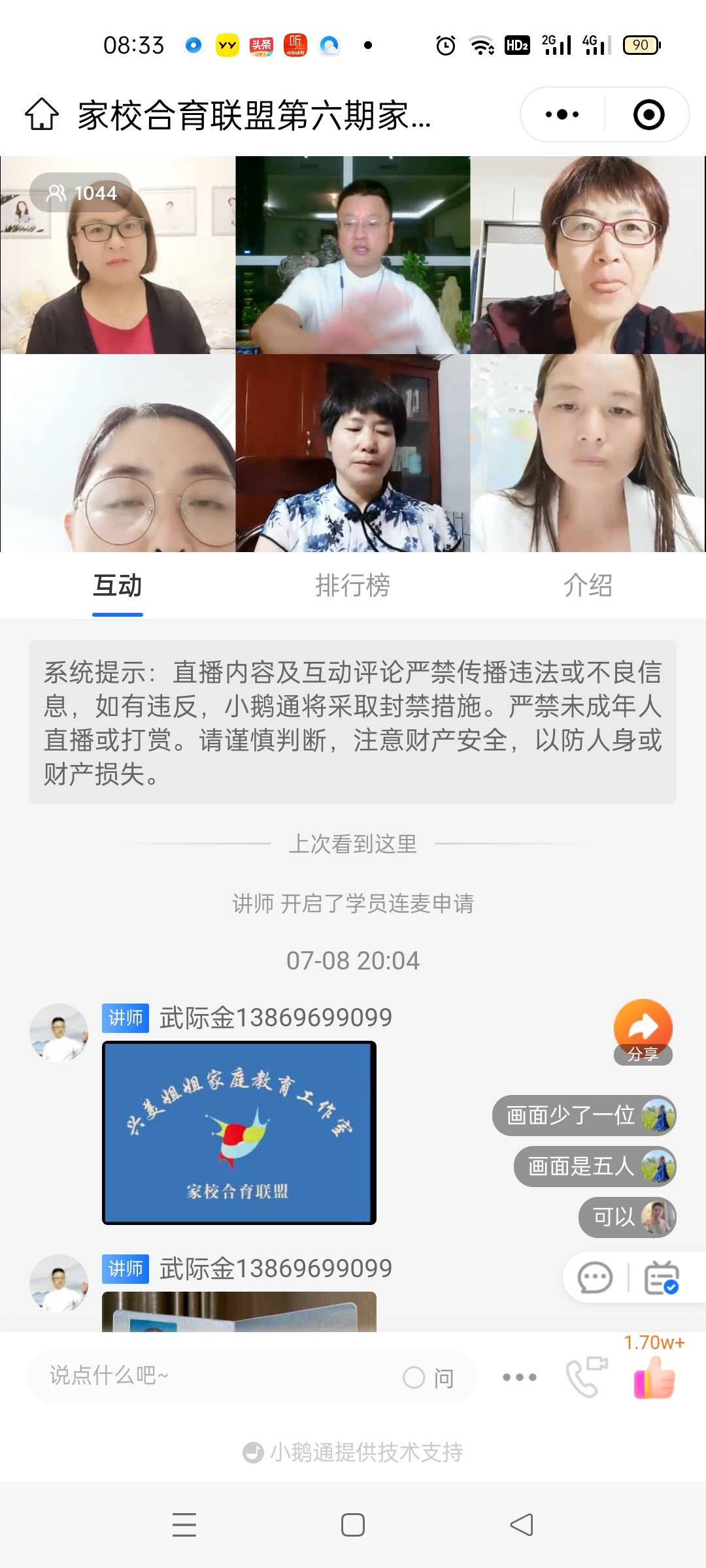Open the 介绍 tab
Screen dimensions: 706x1568
tap(588, 587)
